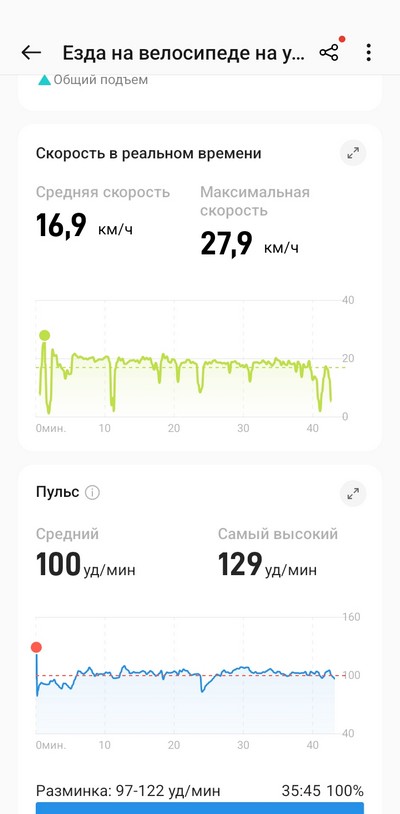Image resolution: width=400 pixels, height=814 pixels.
Task: Open the three-dot overflow menu
Action: pos(368,52)
